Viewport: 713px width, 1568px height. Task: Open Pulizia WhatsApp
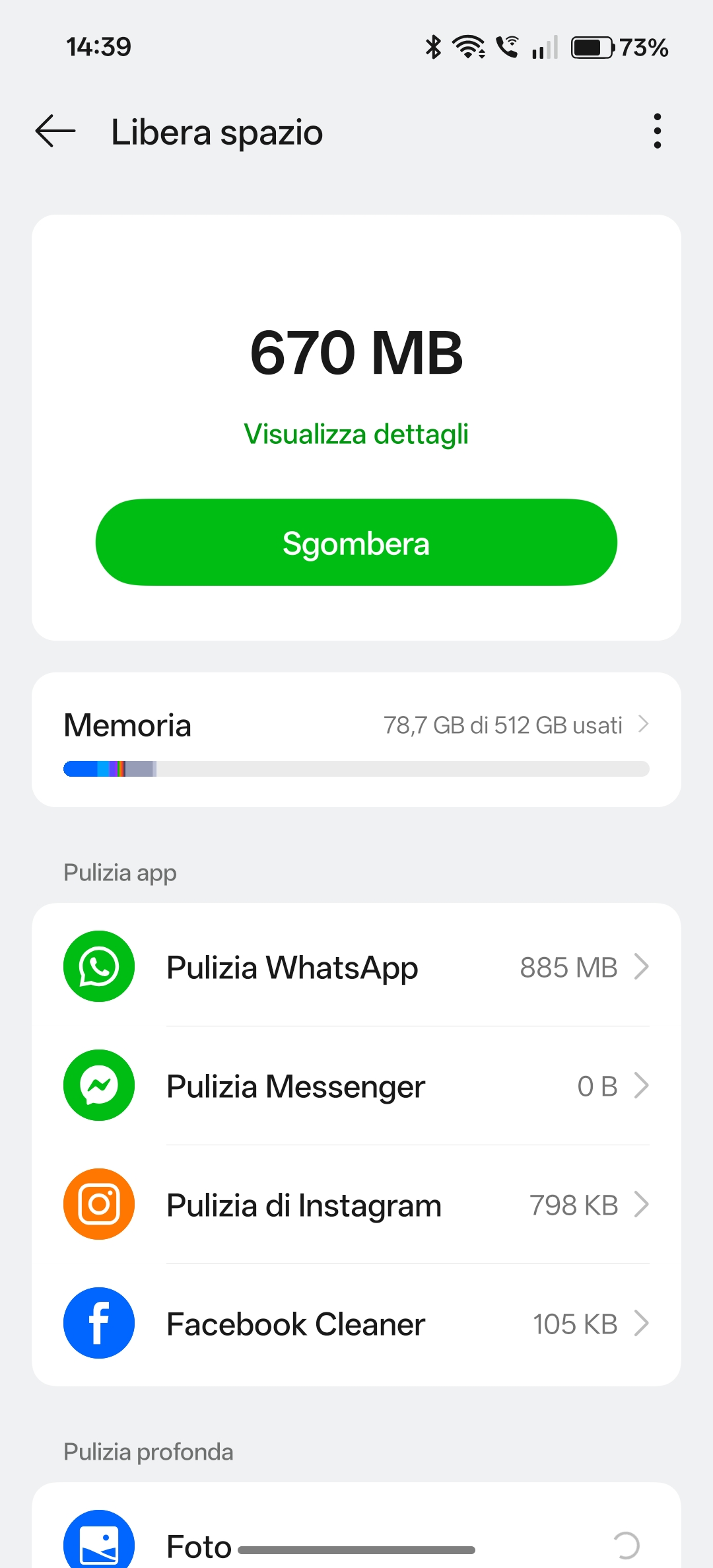(x=356, y=967)
